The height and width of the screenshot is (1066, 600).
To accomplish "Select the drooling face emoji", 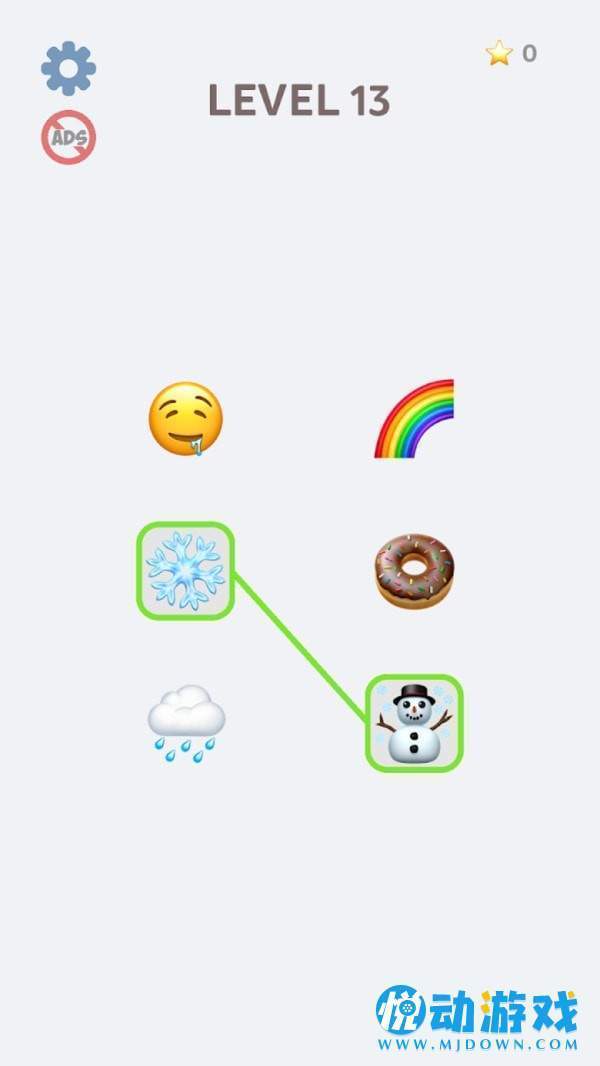I will tap(186, 419).
